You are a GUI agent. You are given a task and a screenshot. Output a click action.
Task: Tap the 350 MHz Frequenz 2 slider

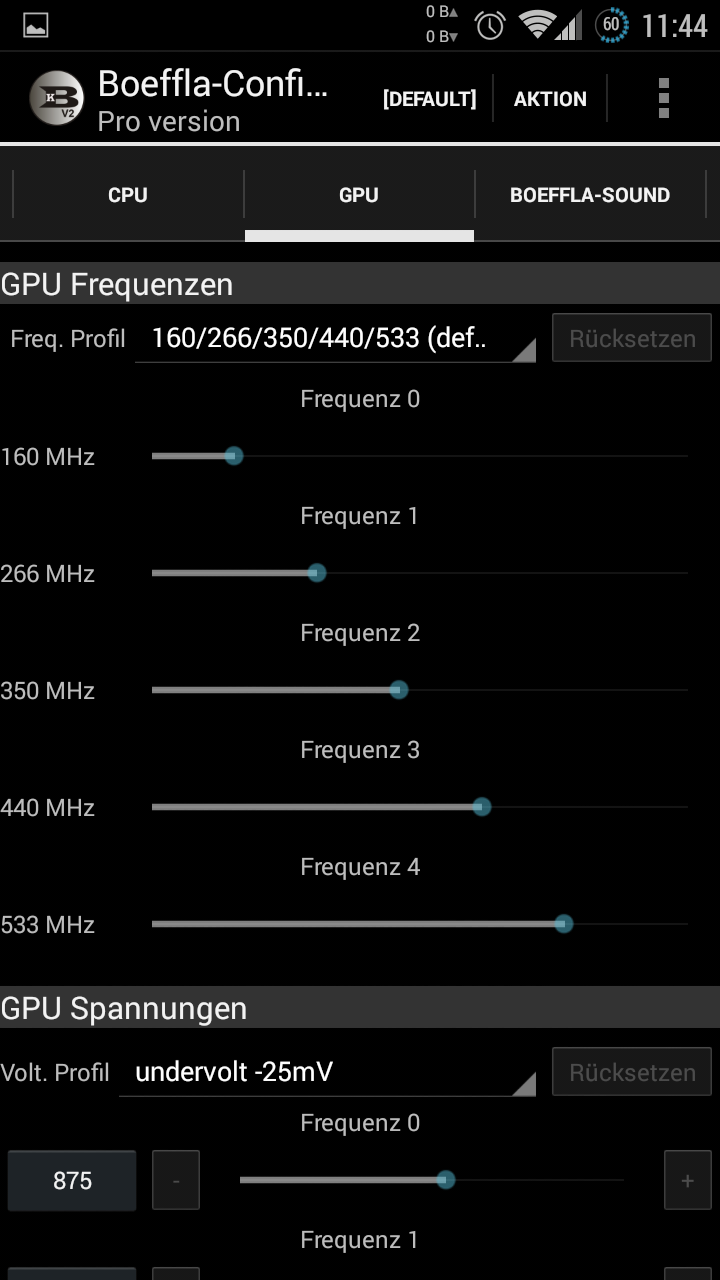[x=420, y=690]
